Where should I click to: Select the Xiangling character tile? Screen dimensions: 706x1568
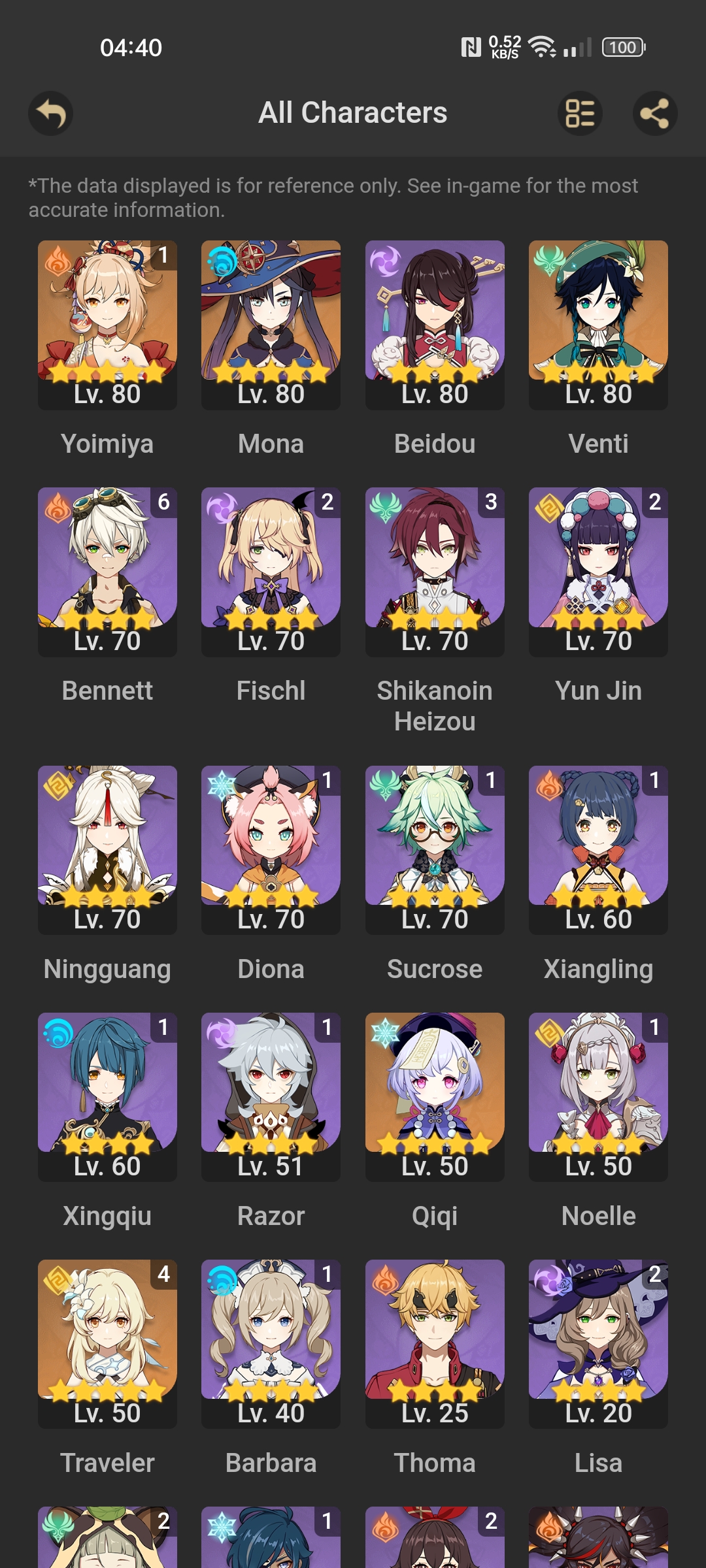pyautogui.click(x=598, y=849)
